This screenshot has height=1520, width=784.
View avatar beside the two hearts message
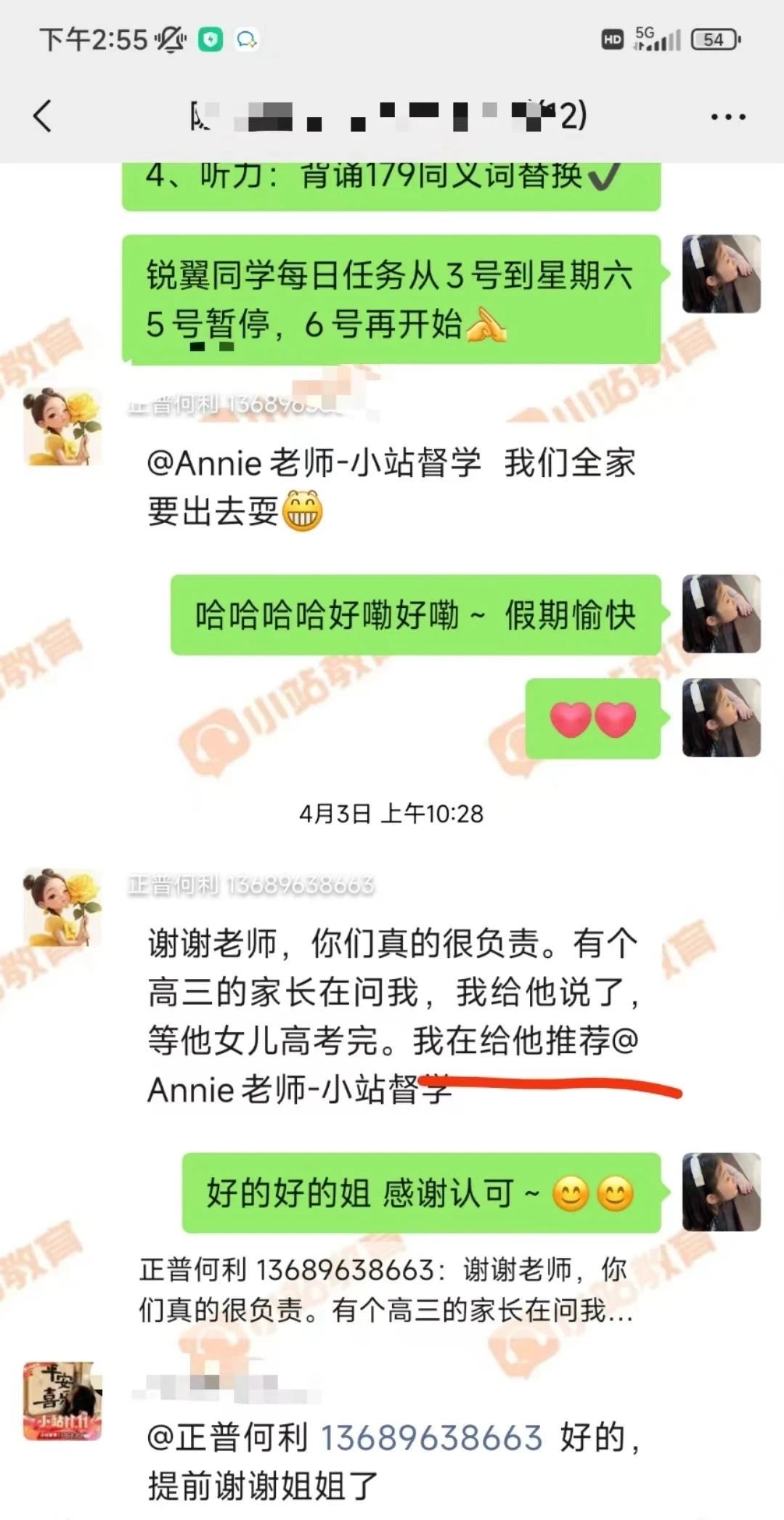point(721,718)
